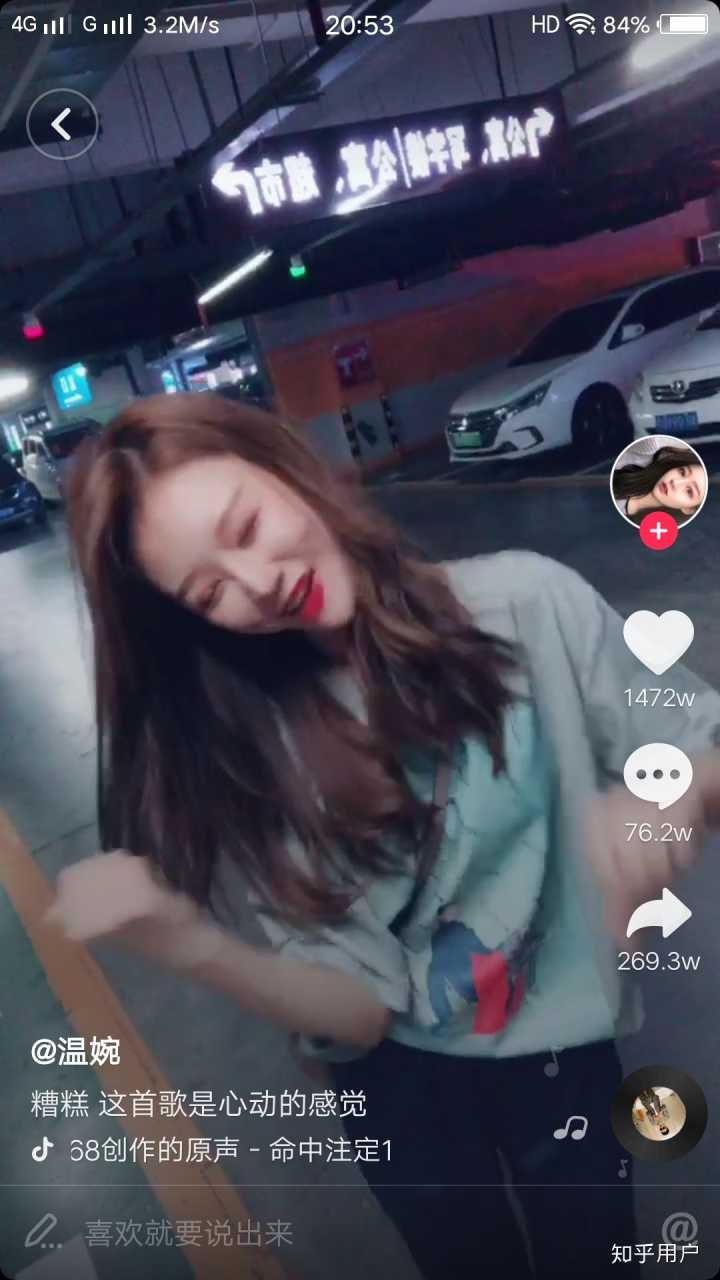The image size is (720, 1280).
Task: Mention a user with the @ icon
Action: coord(679,1228)
